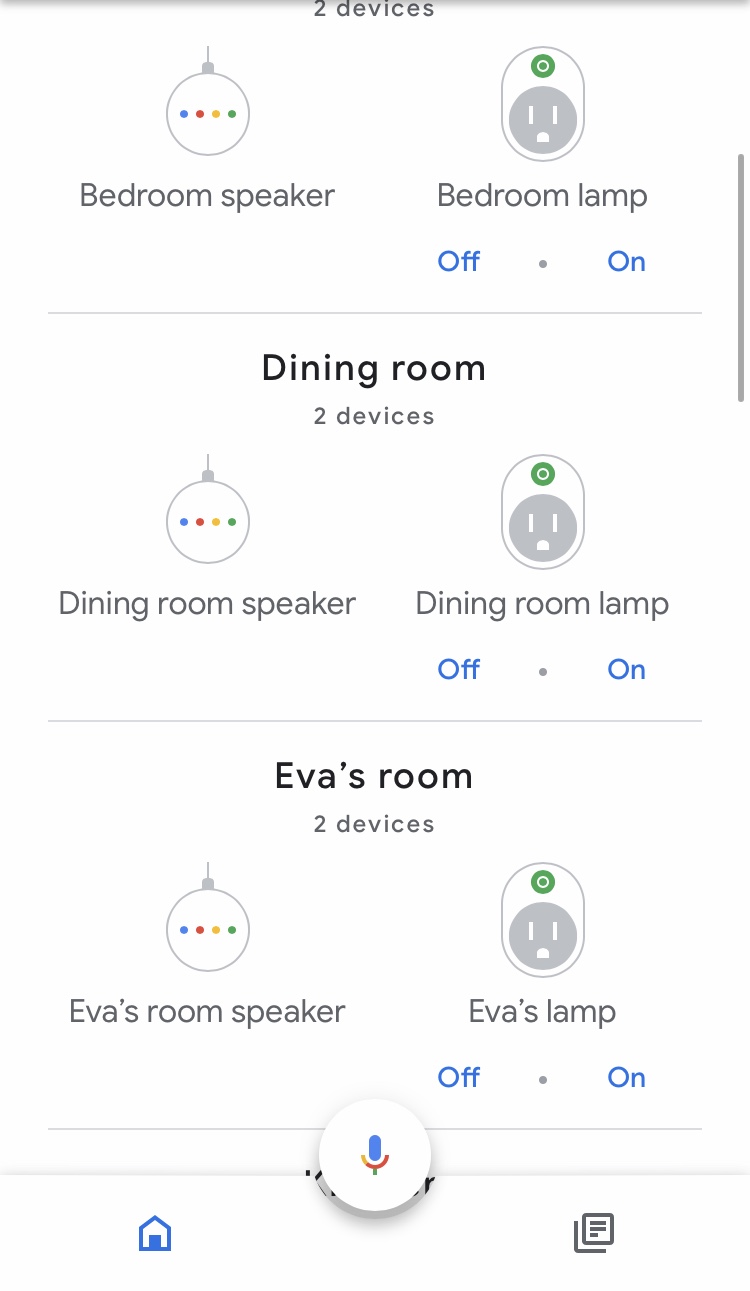Viewport: 750px width, 1291px height.
Task: Tap the dot between Dining room Off and On
Action: [542, 671]
